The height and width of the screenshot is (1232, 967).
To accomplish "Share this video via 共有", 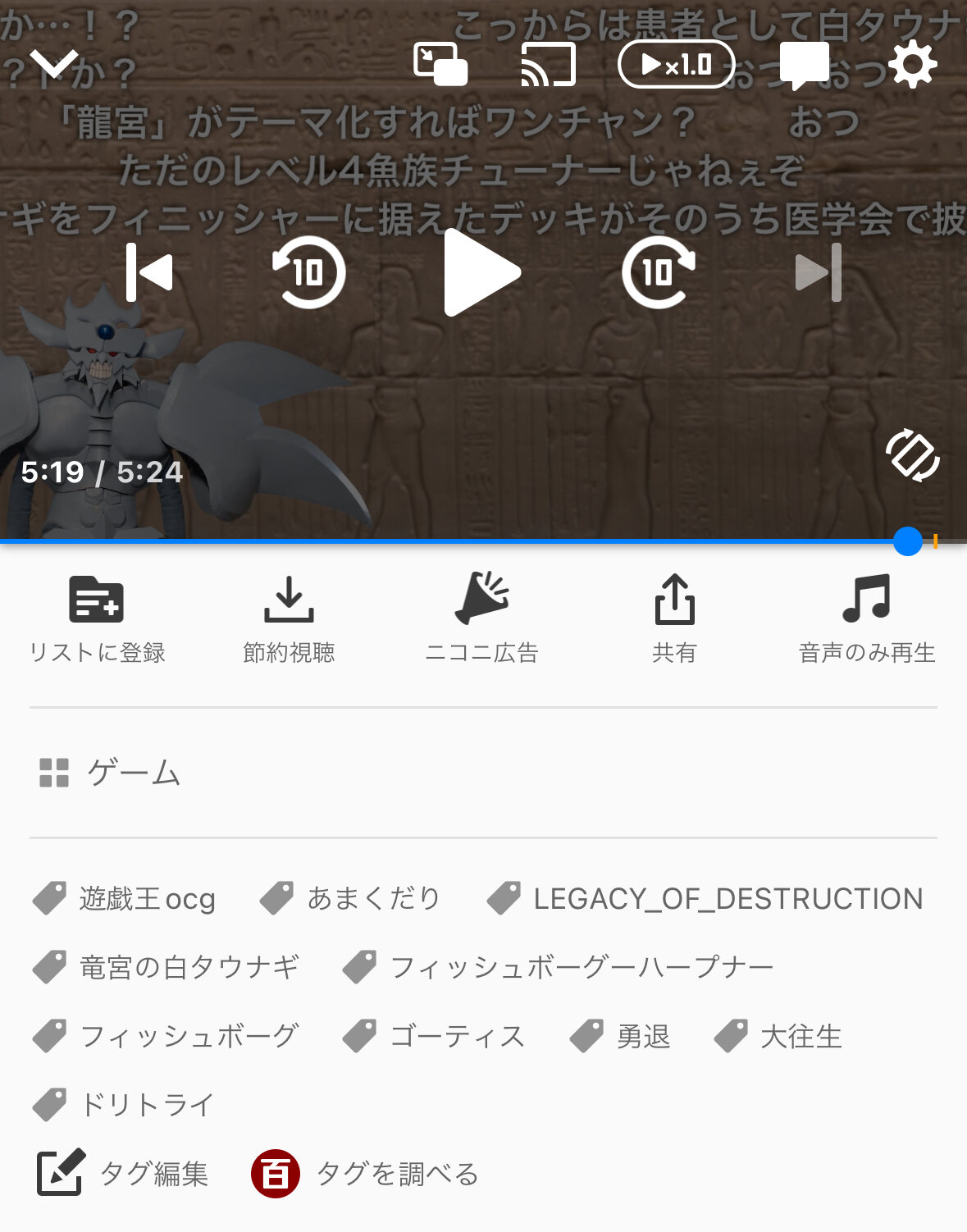I will point(674,618).
